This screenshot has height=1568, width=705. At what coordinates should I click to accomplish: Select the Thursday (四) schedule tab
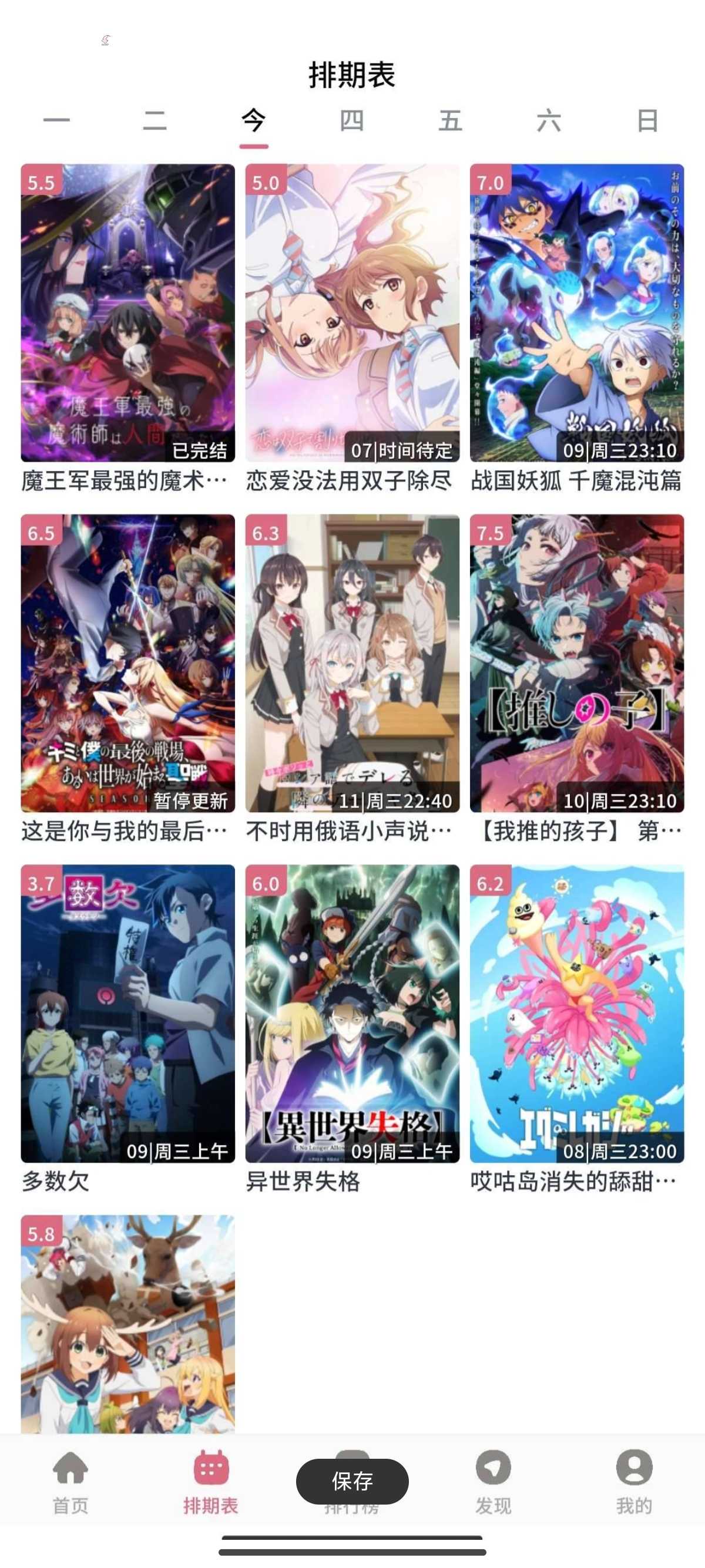coord(352,120)
